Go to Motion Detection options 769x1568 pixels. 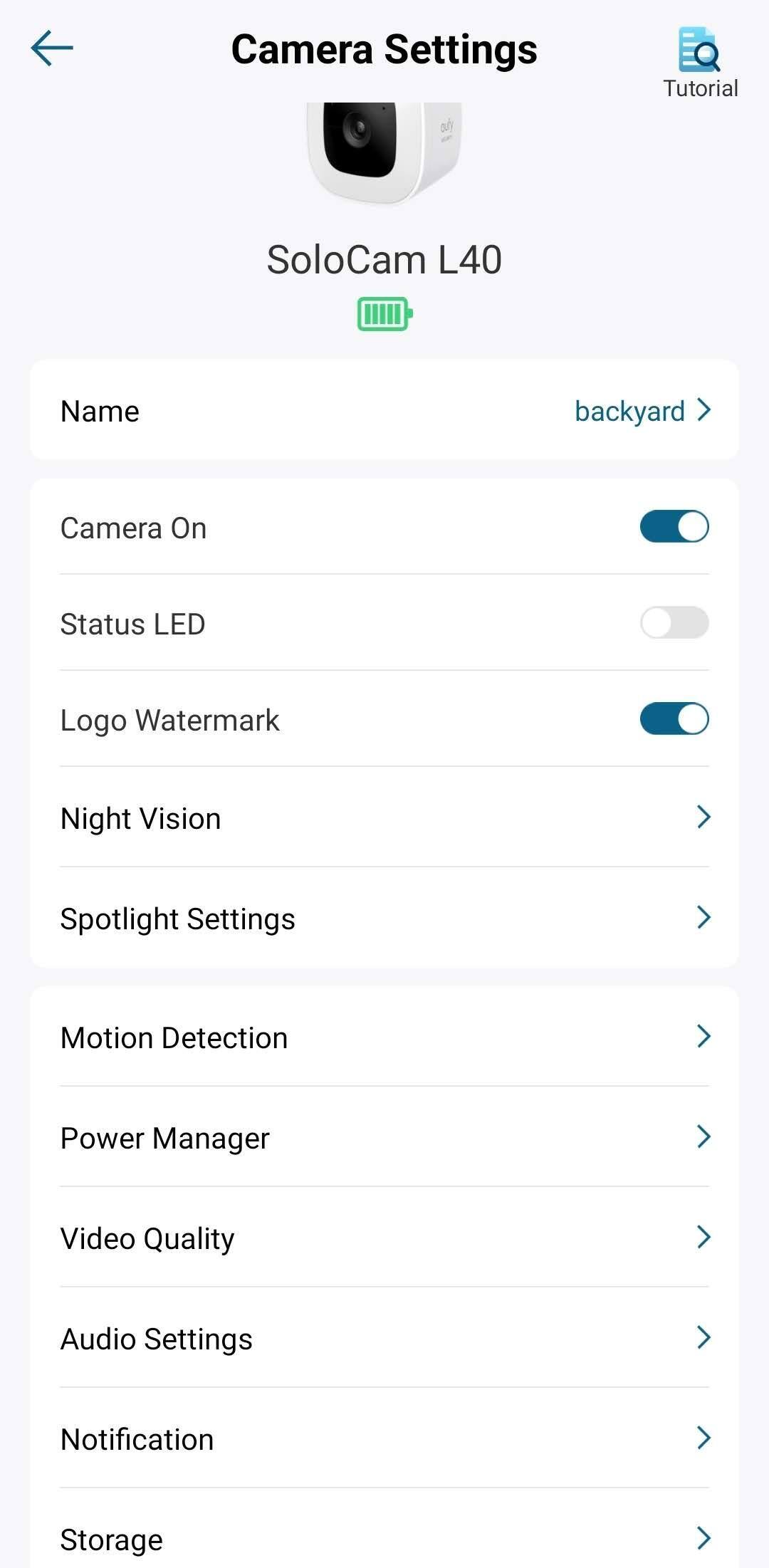click(x=384, y=1038)
